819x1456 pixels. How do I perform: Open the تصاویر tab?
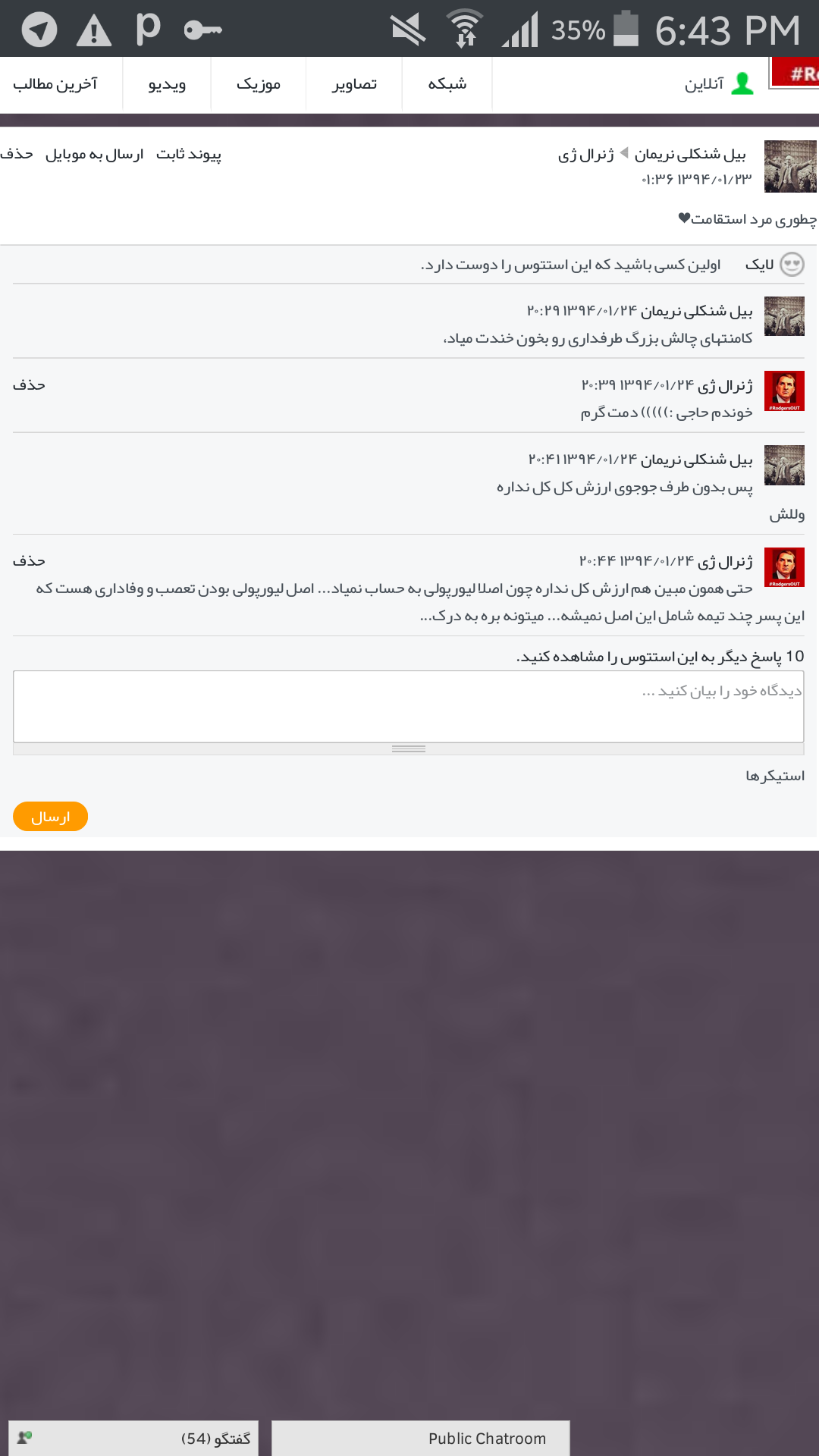[354, 84]
